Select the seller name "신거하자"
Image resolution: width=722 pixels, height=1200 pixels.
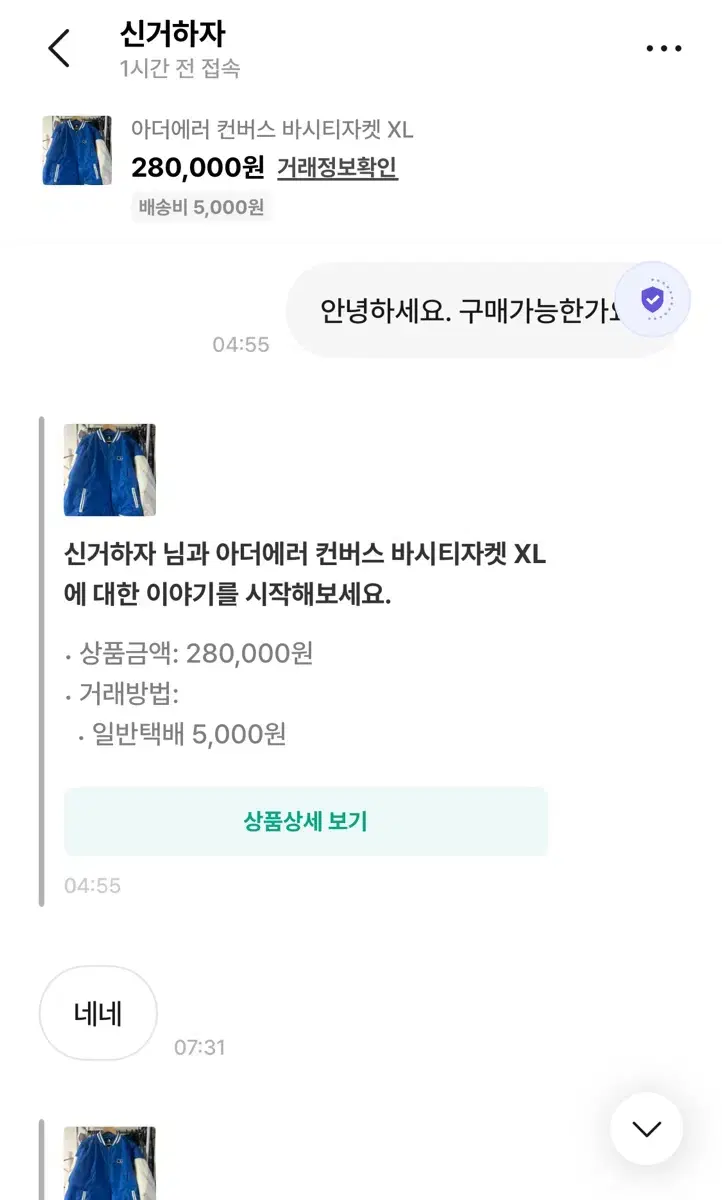click(172, 33)
